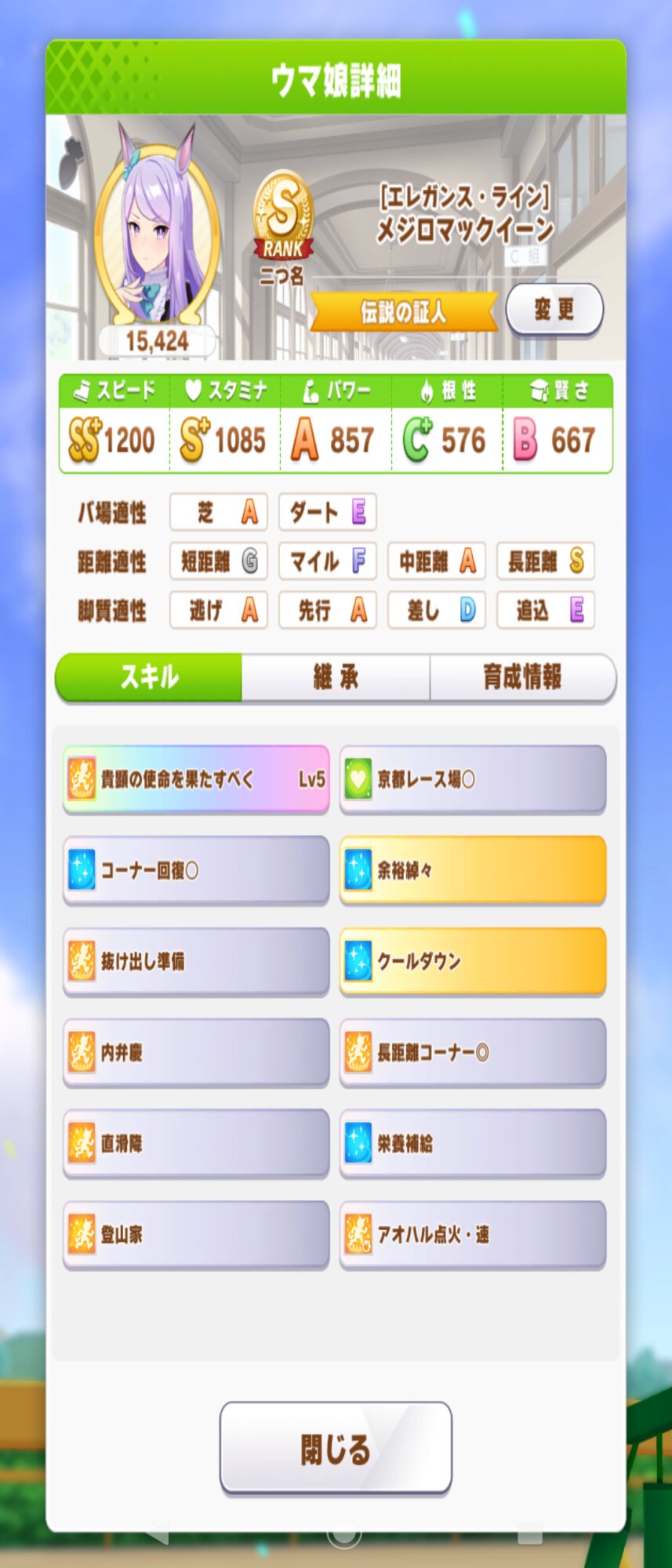Open skill アオハル点火・速
The height and width of the screenshot is (1568, 672).
click(473, 1234)
